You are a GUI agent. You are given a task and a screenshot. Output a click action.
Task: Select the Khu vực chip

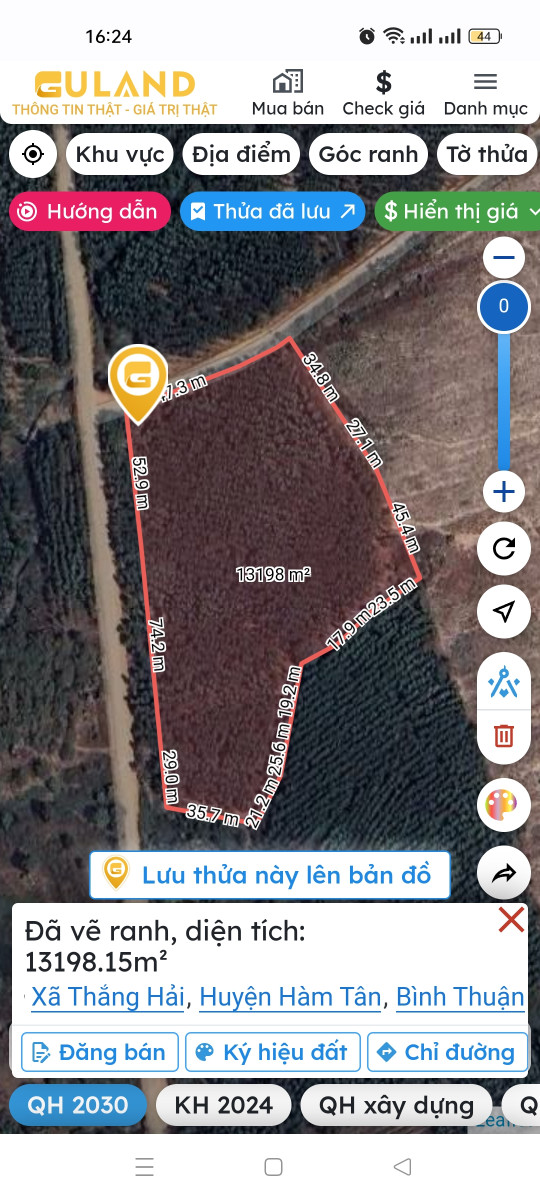pos(120,155)
